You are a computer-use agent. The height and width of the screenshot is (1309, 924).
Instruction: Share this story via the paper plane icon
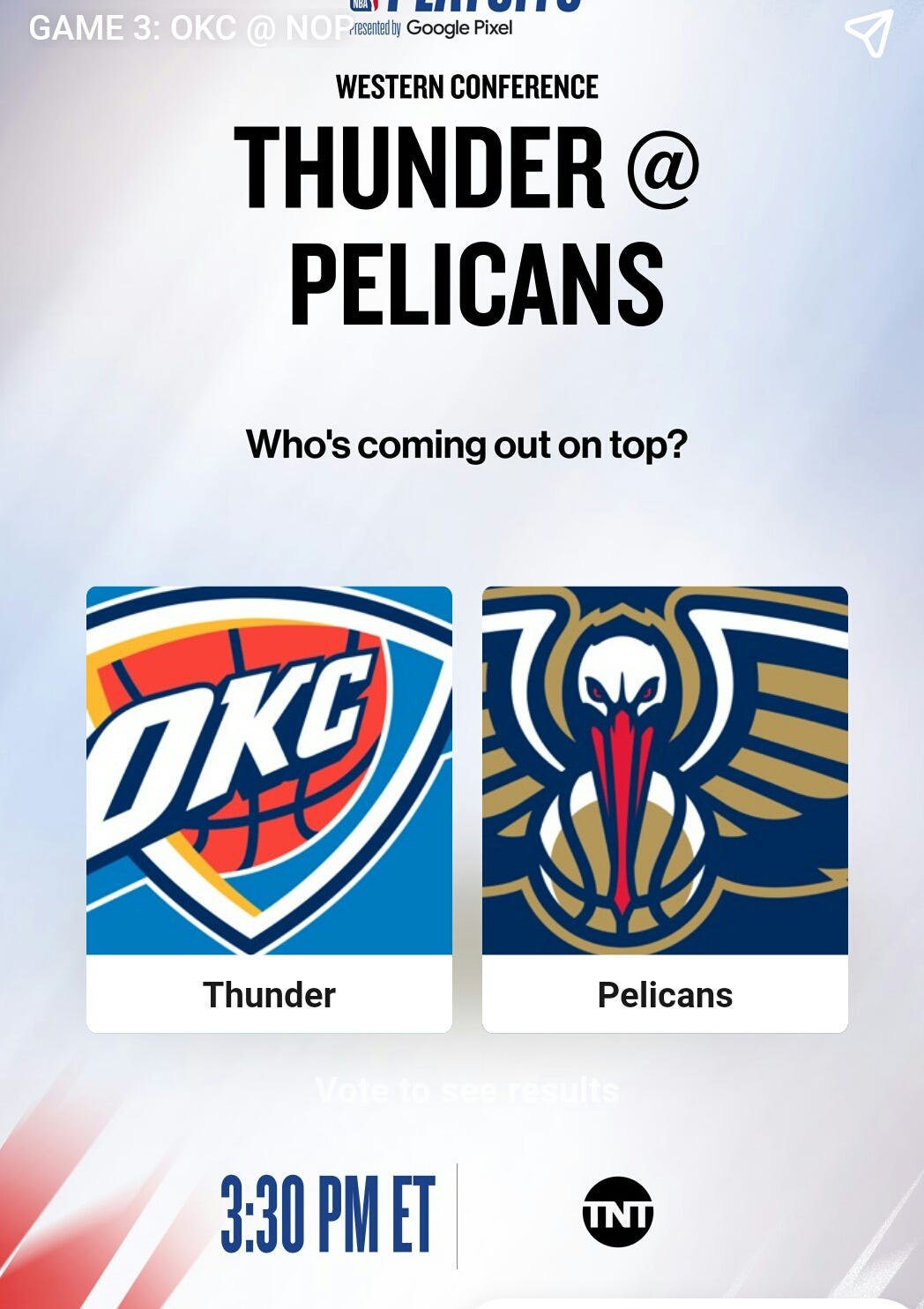(x=868, y=34)
